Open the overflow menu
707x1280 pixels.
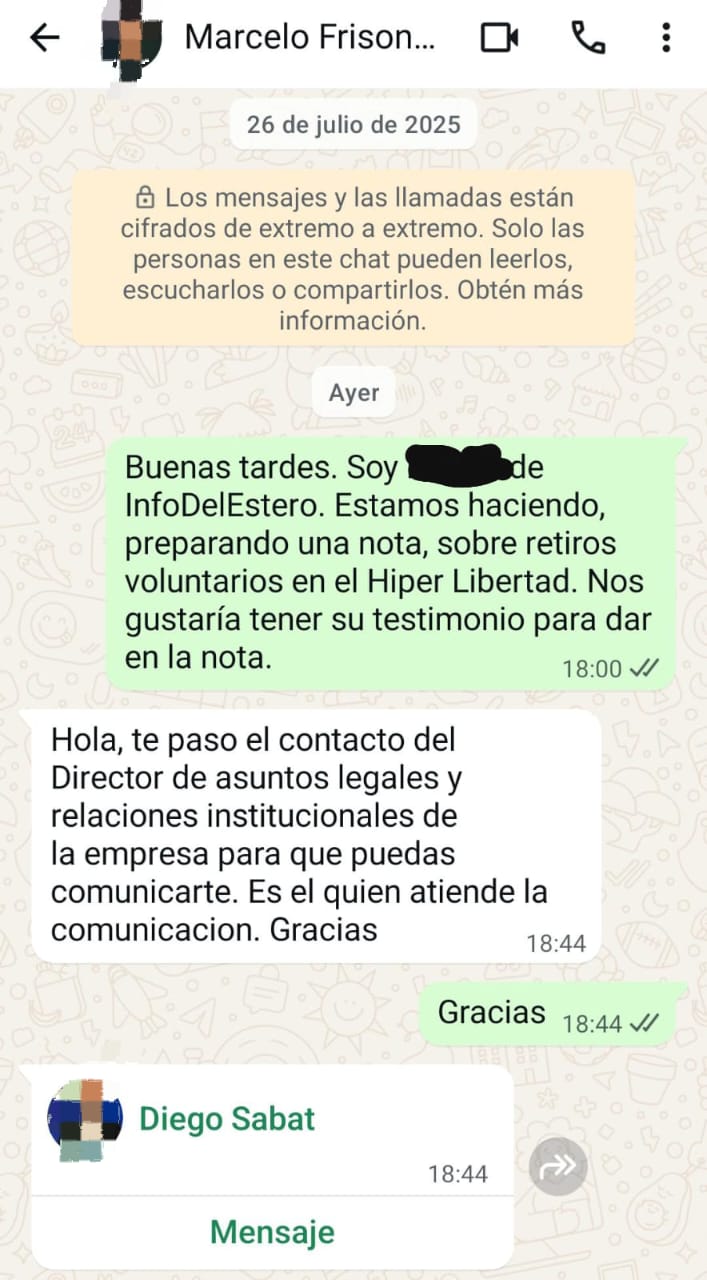click(x=666, y=38)
